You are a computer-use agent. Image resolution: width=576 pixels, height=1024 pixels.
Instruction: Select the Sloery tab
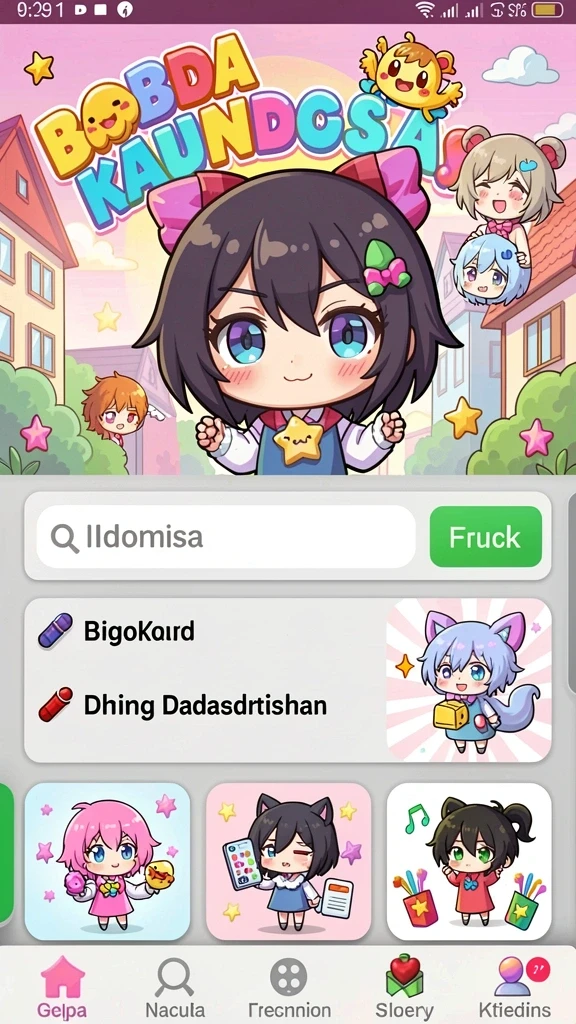click(x=404, y=986)
